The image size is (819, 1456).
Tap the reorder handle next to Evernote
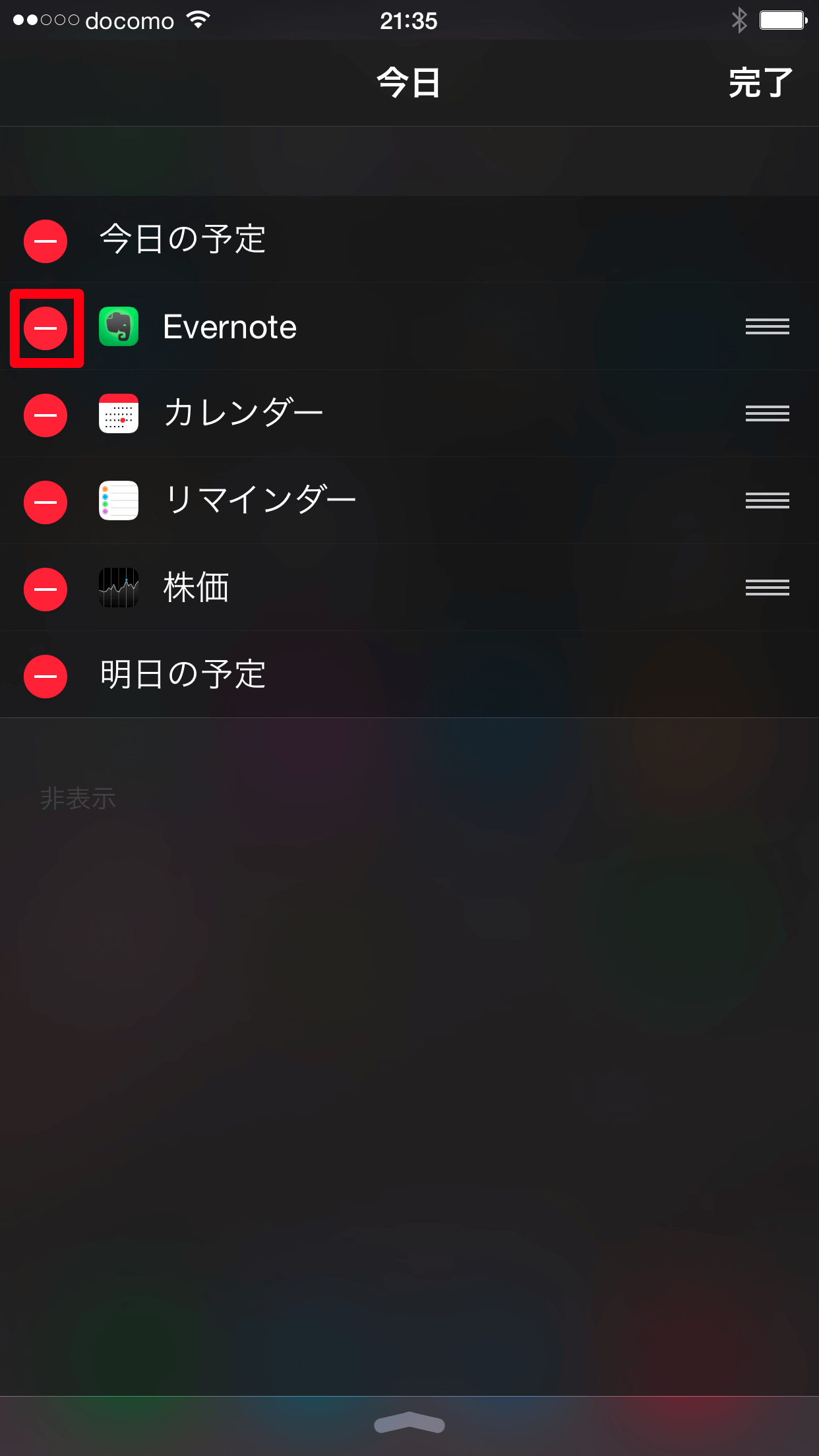click(x=767, y=326)
